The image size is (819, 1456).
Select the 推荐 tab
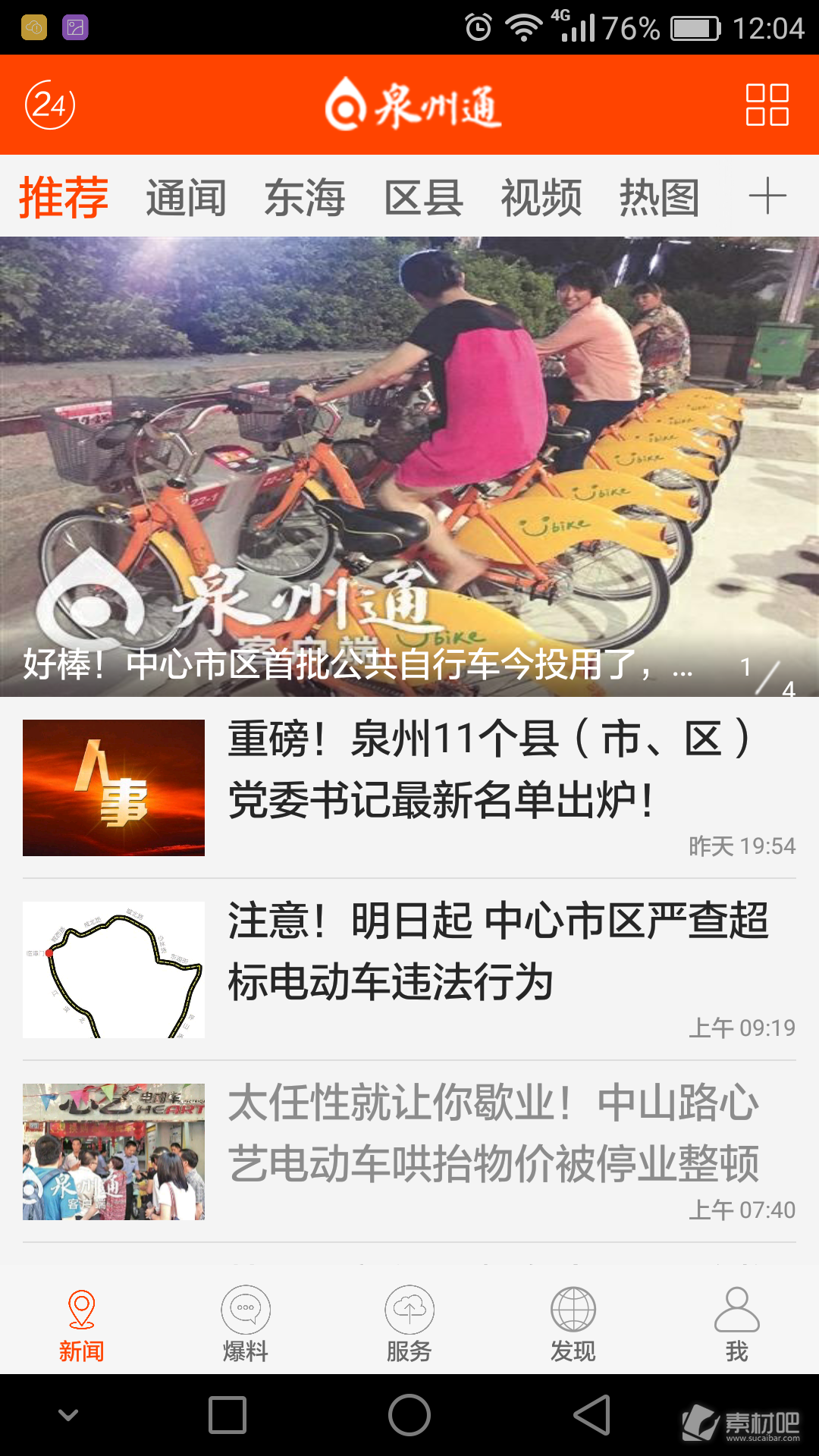click(x=64, y=198)
